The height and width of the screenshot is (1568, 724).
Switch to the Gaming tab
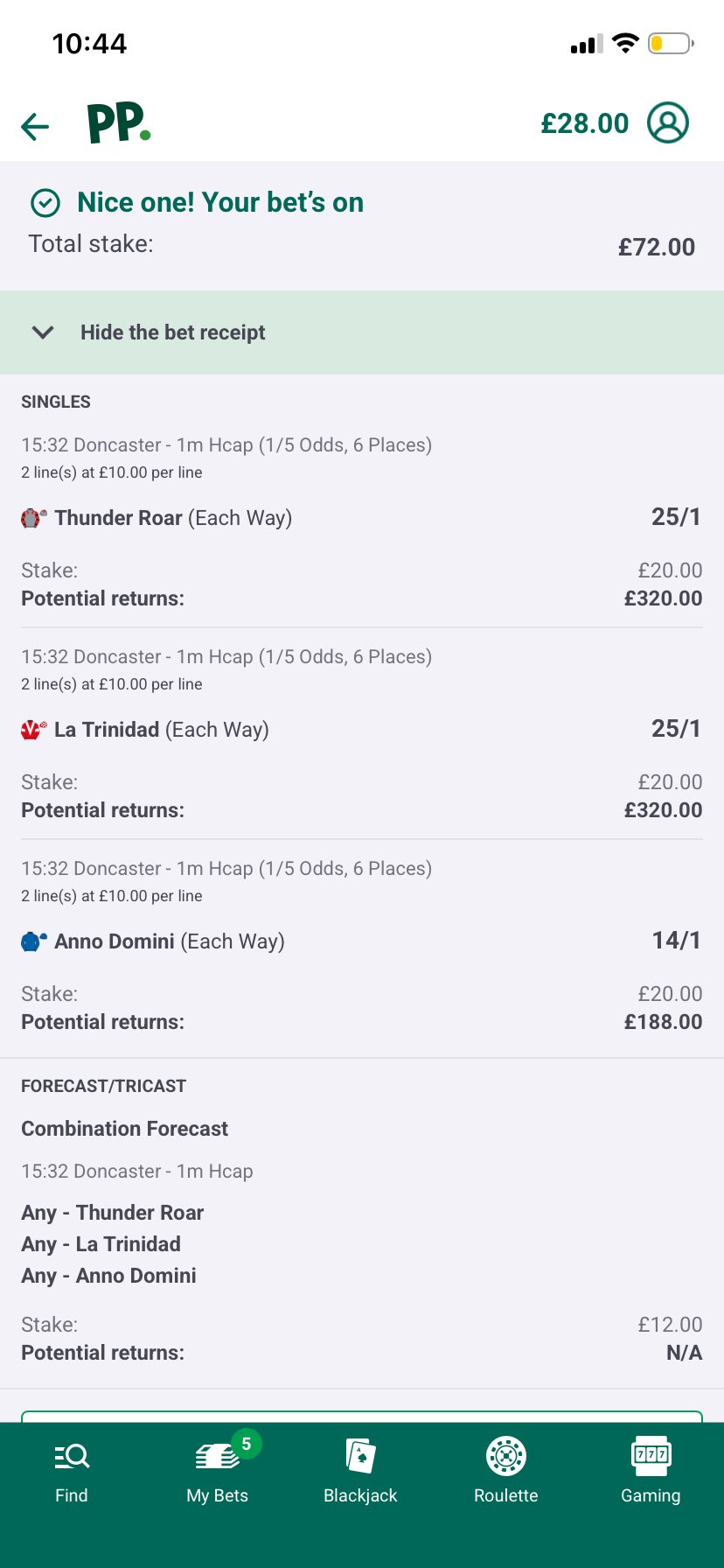click(x=651, y=1472)
